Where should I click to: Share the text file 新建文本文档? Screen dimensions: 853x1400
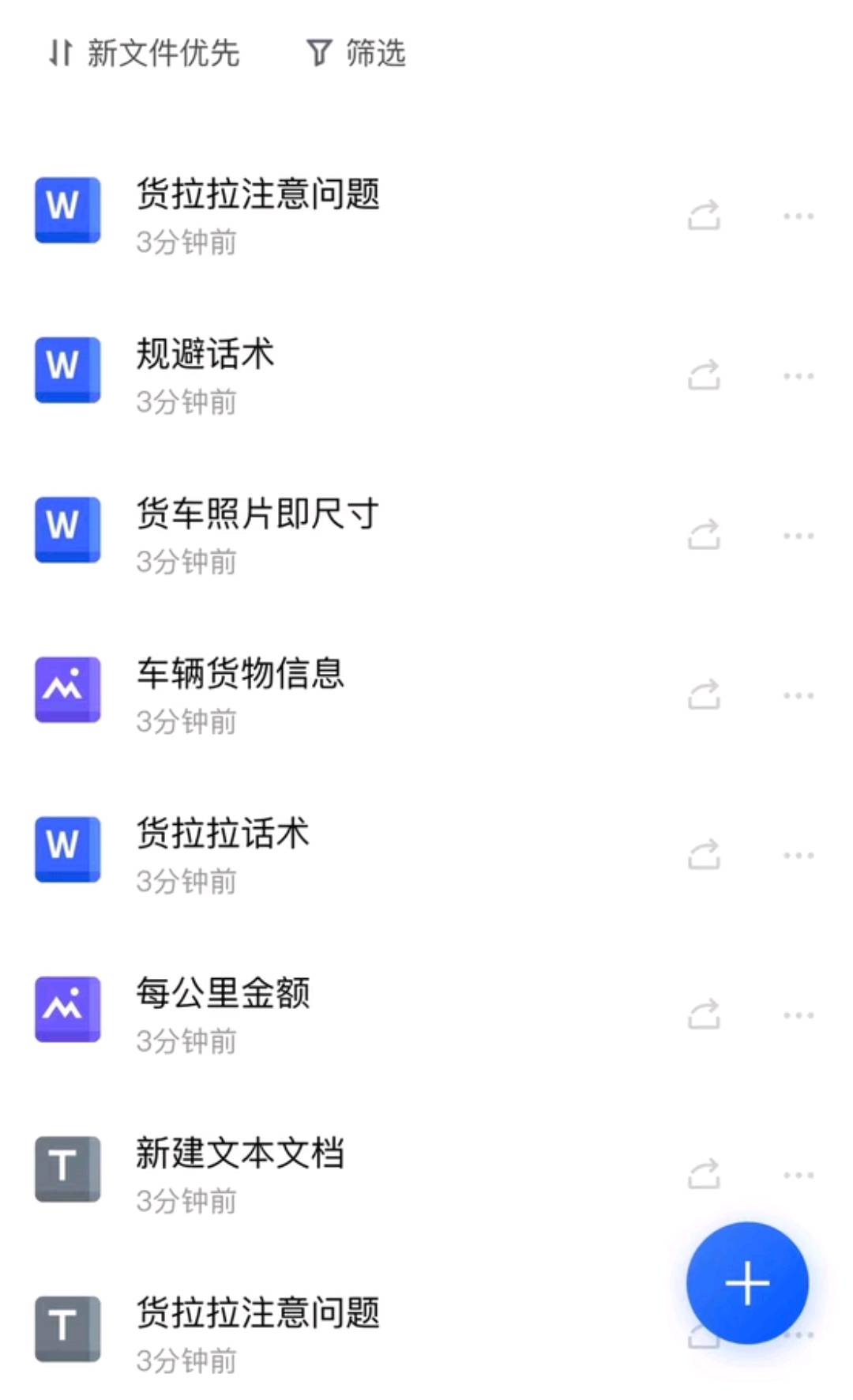click(704, 1174)
